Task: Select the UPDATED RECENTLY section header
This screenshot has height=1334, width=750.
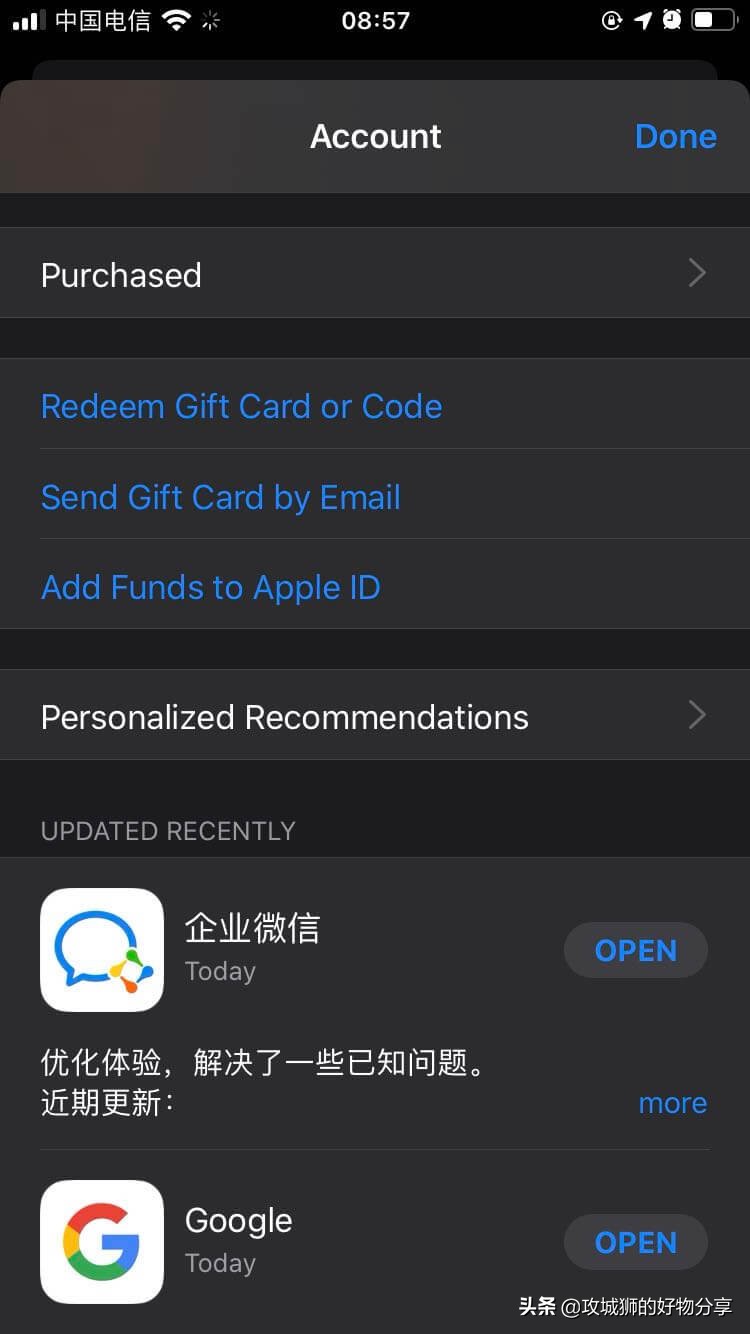Action: 168,831
